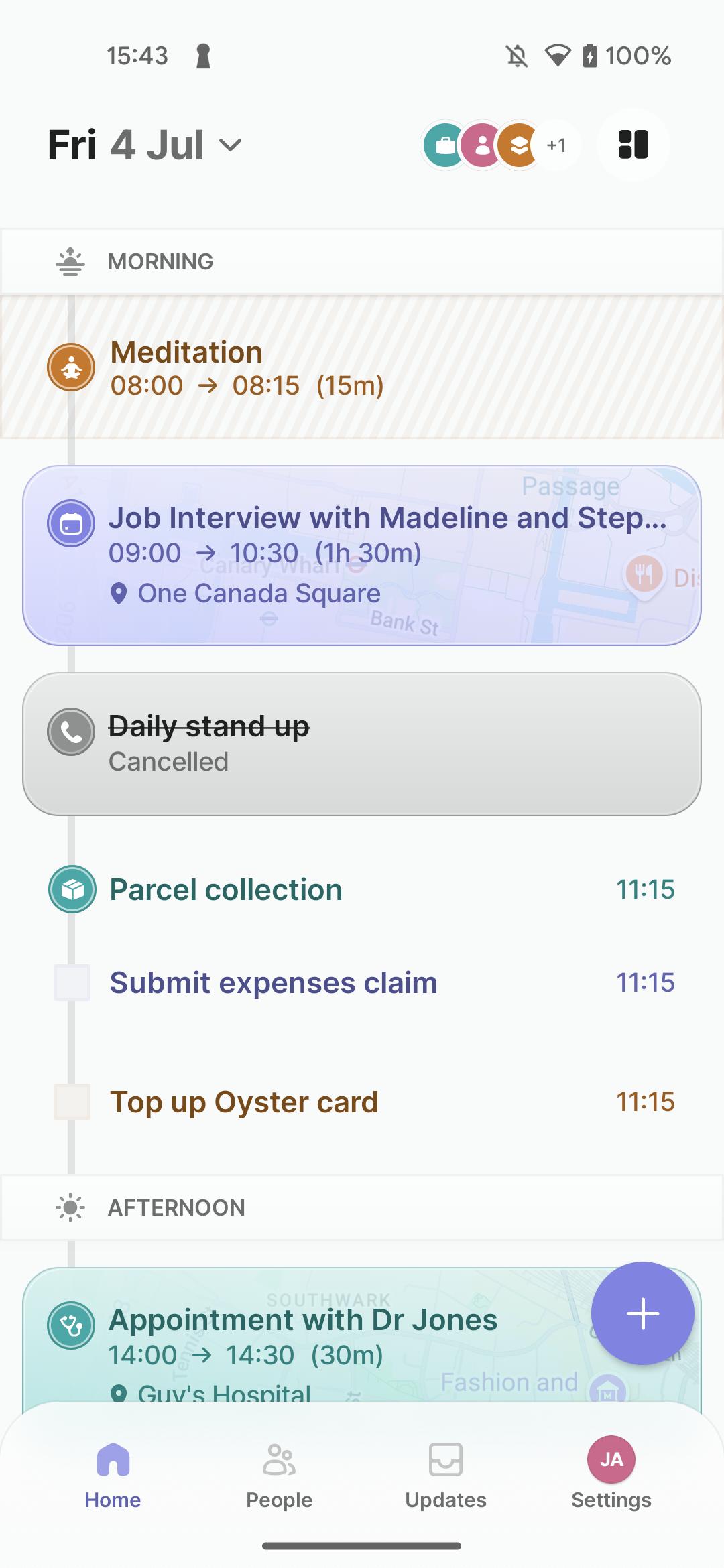The image size is (724, 1568).
Task: Open the calendar filter avatars group
Action: tap(499, 145)
